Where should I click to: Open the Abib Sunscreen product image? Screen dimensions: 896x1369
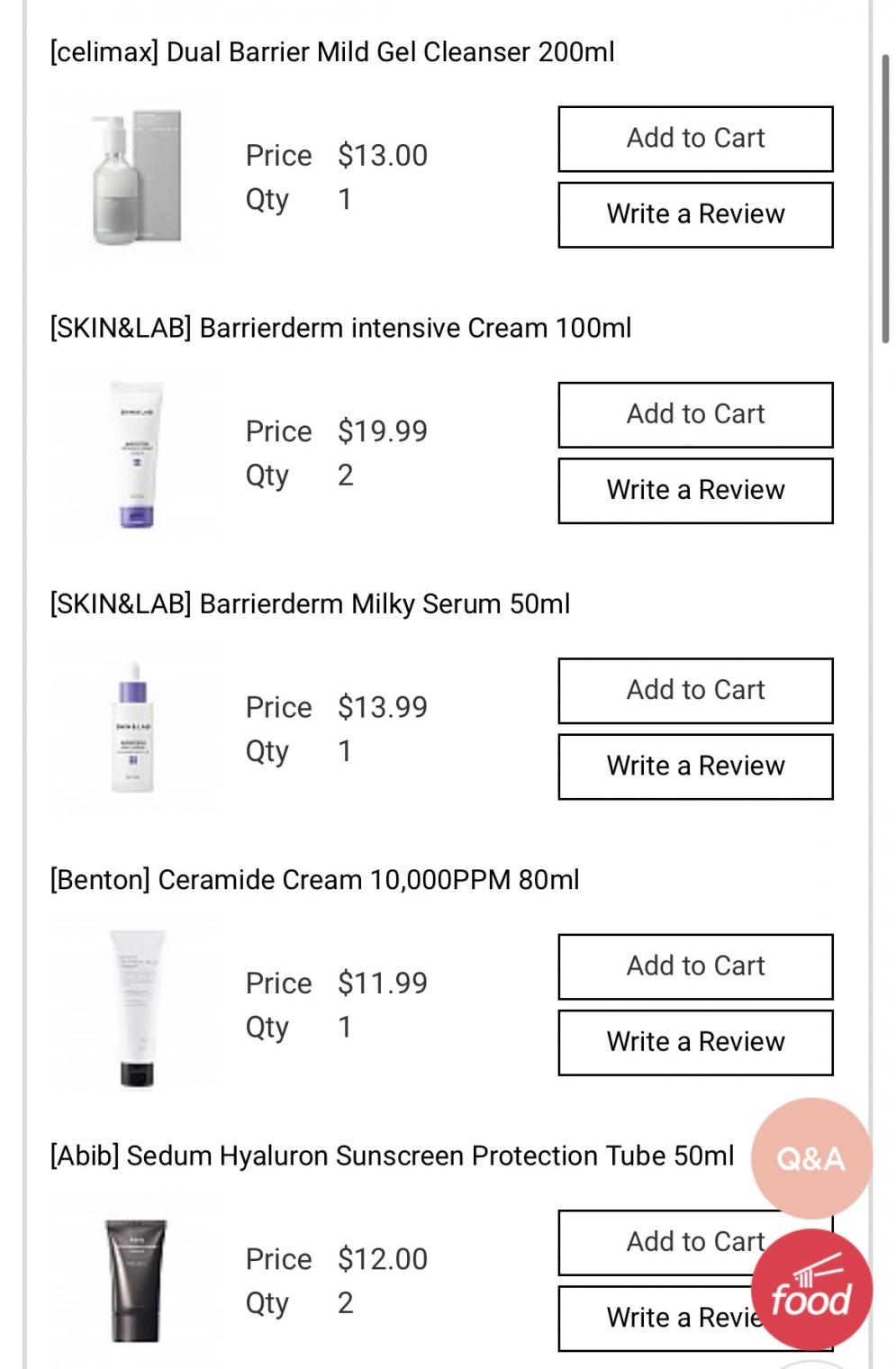pyautogui.click(x=135, y=1281)
